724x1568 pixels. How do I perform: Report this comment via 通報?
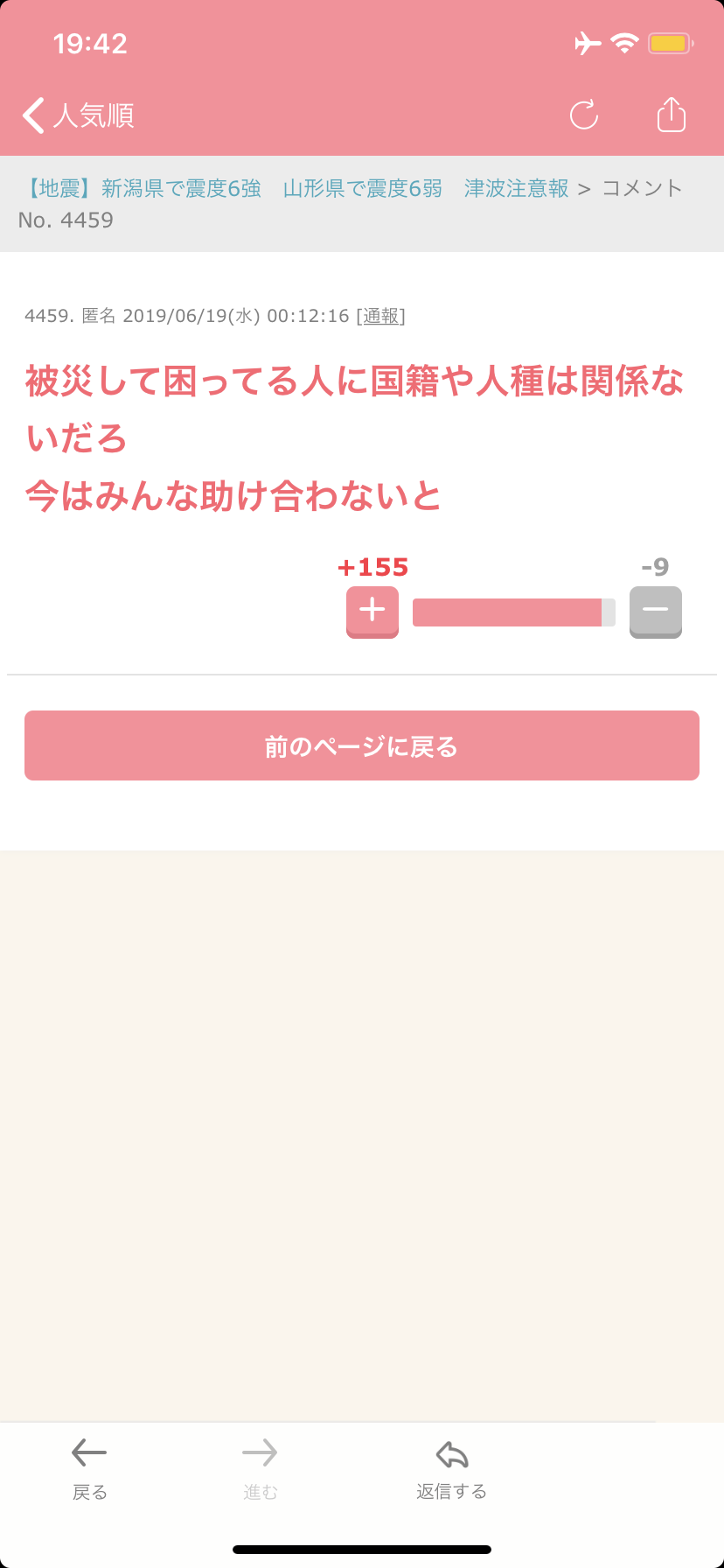381,316
